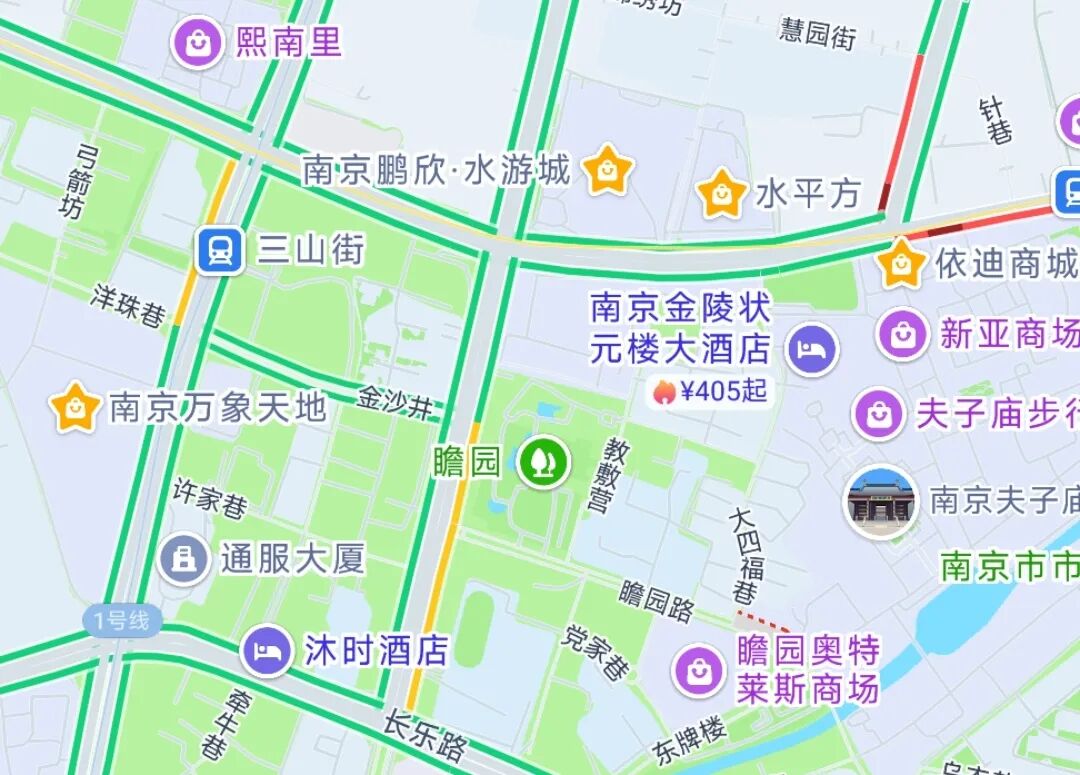Tap the 水平方 mall marker
The image size is (1080, 775).
coord(721,194)
